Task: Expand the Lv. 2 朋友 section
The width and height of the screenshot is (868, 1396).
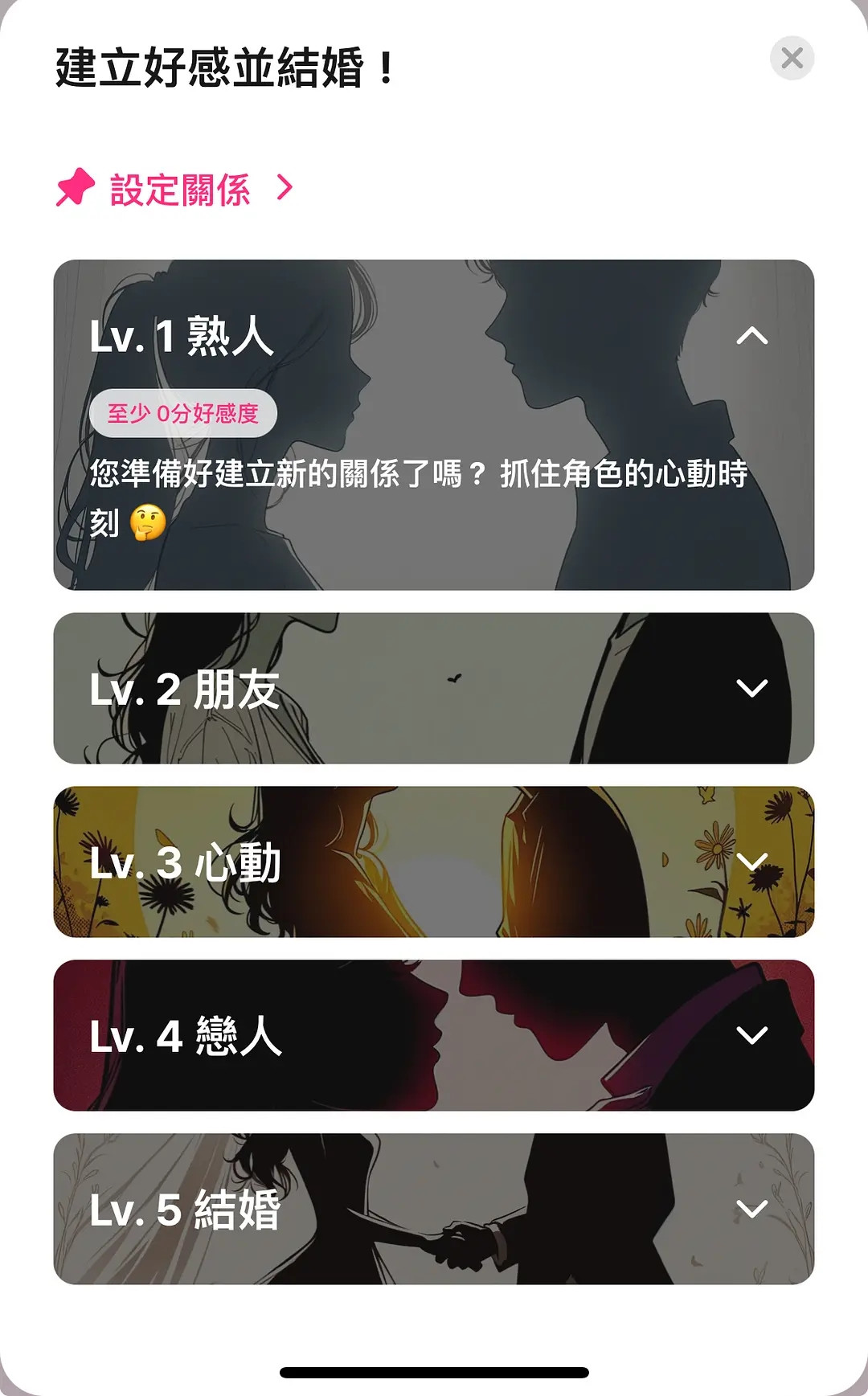Action: coord(752,688)
